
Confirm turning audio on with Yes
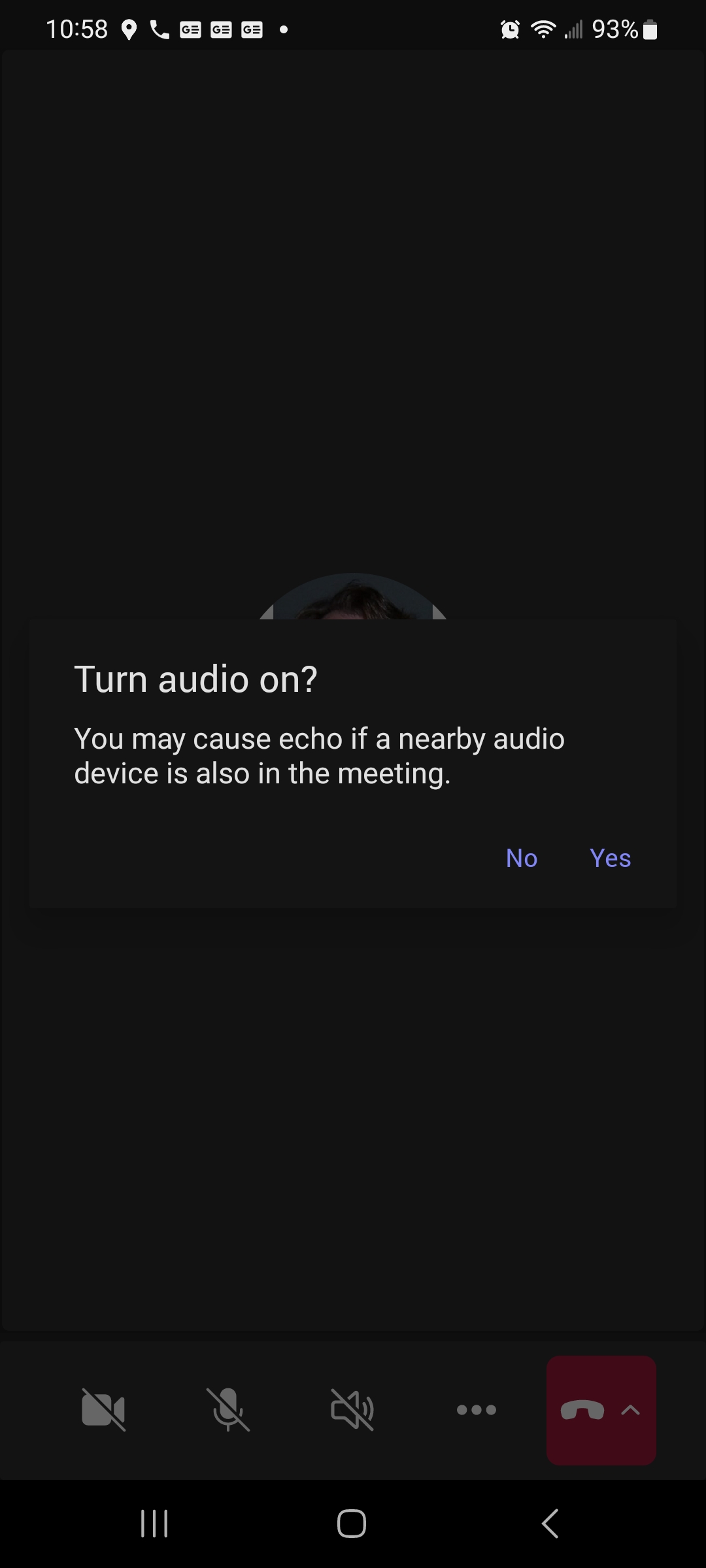click(610, 858)
